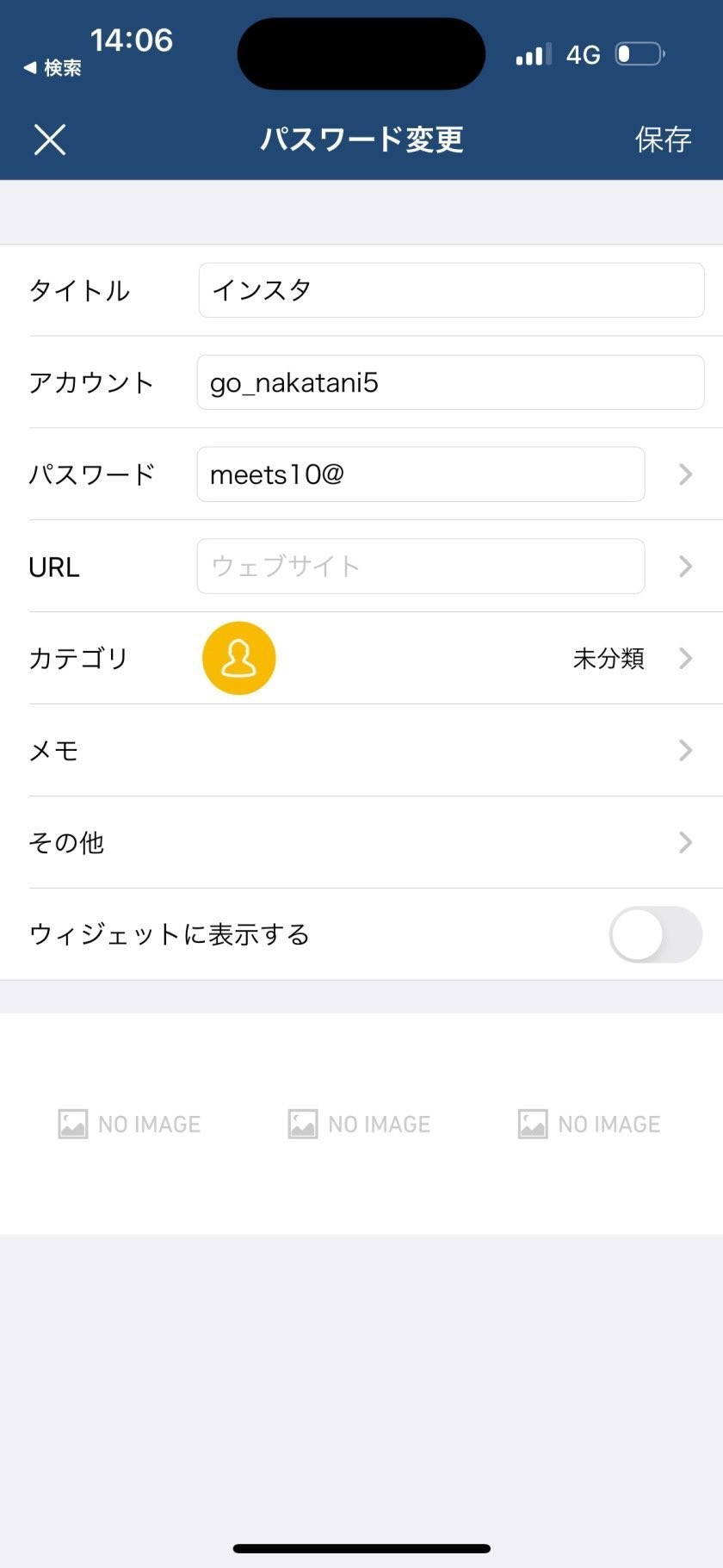The height and width of the screenshot is (1568, 723).
Task: Open the メモ row
Action: click(x=361, y=751)
